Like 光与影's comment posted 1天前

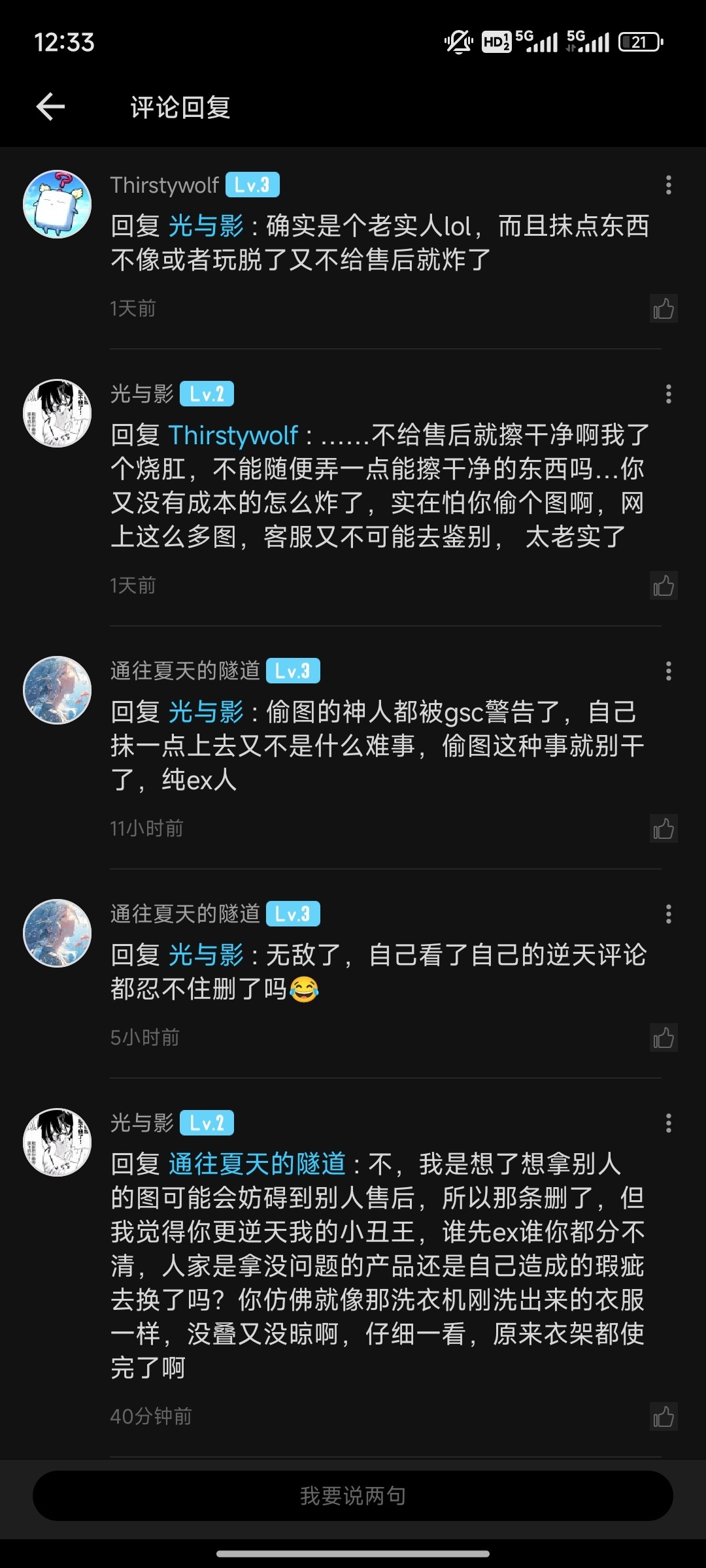664,585
